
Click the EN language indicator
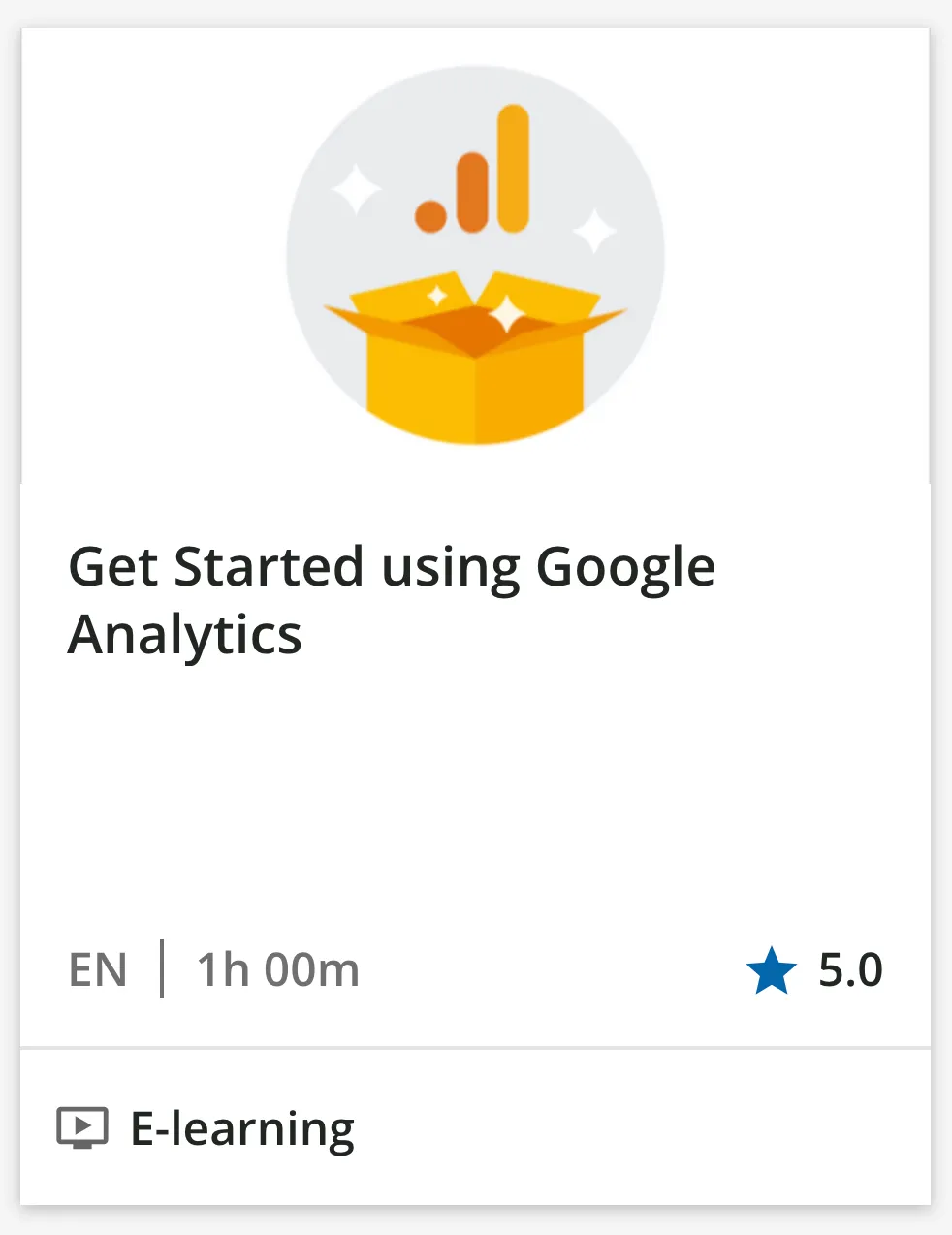coord(98,970)
